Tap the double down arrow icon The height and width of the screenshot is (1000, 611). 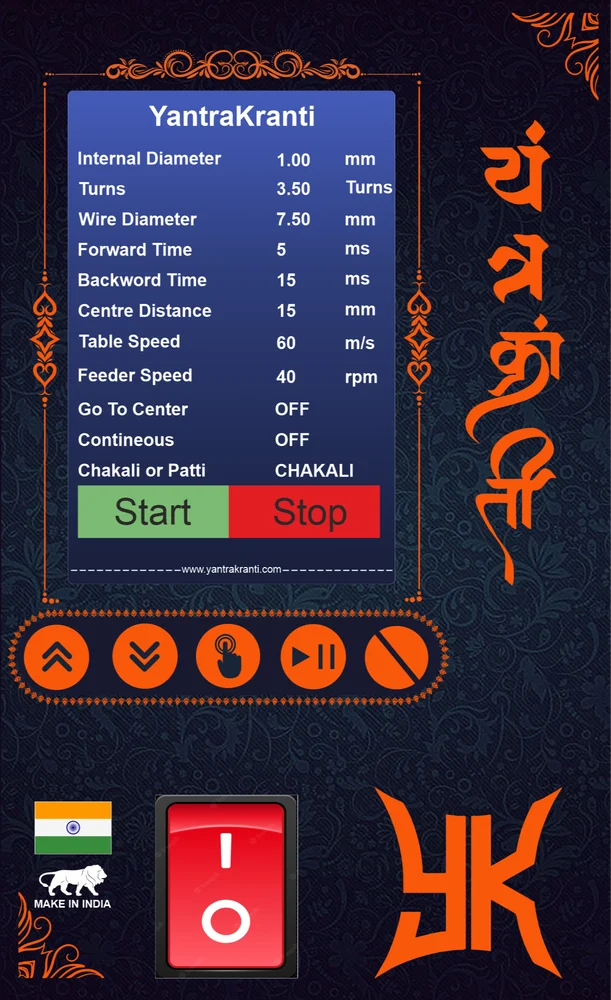coord(145,657)
